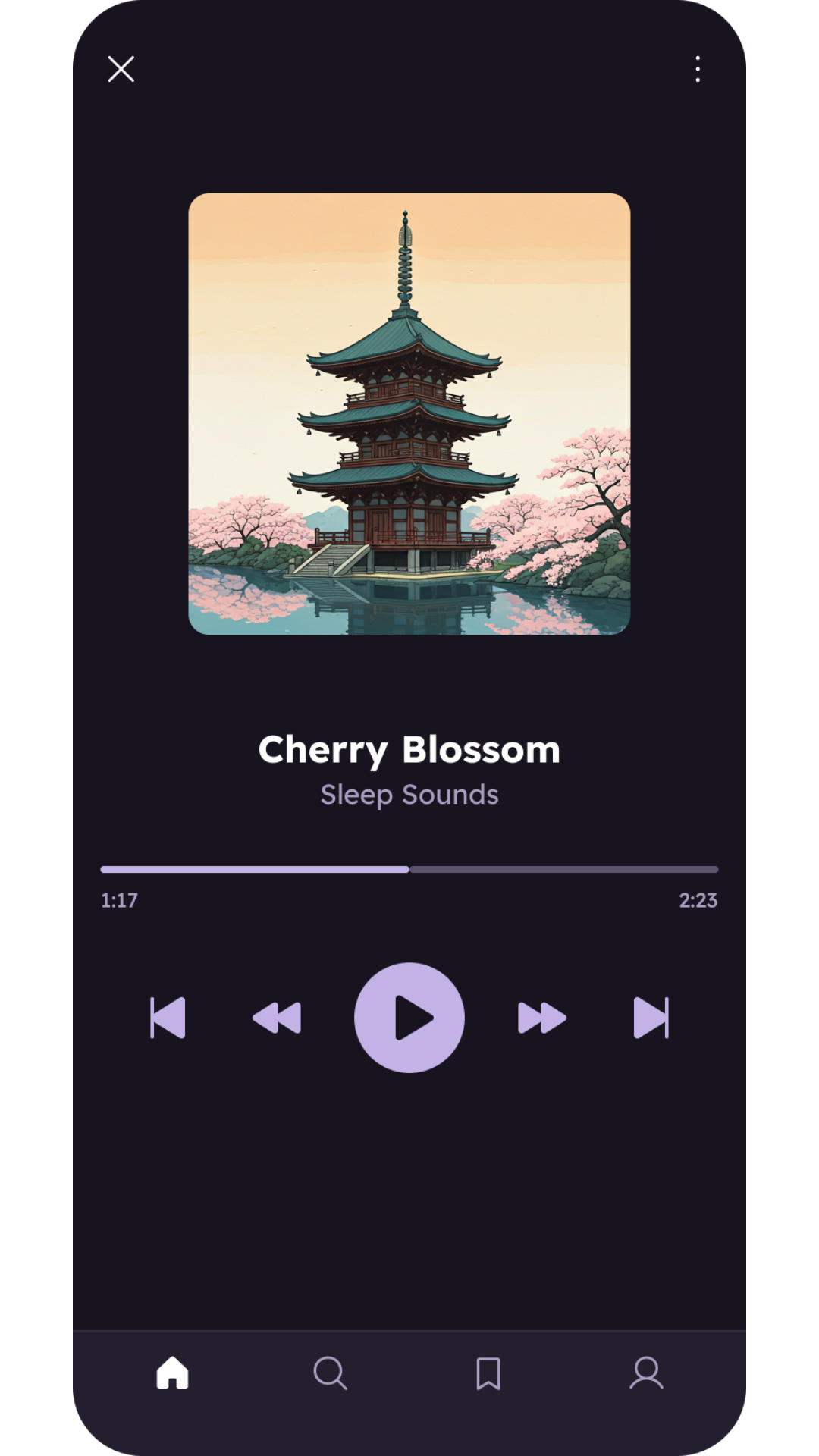
Task: Open the saved bookmarks tab
Action: tap(488, 1373)
